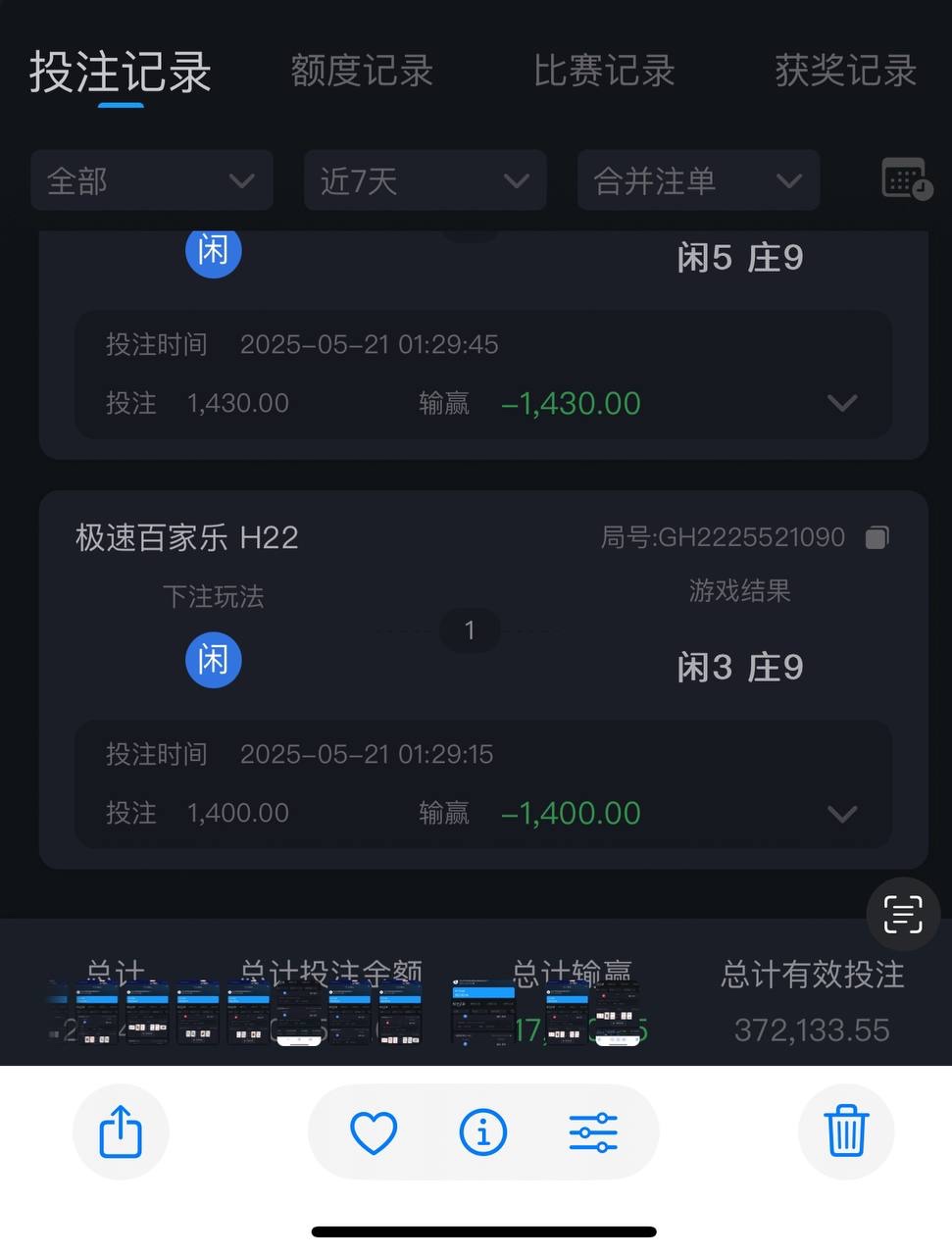Click the 极速百家乐 H22 record title
952x1255 pixels.
[x=186, y=537]
